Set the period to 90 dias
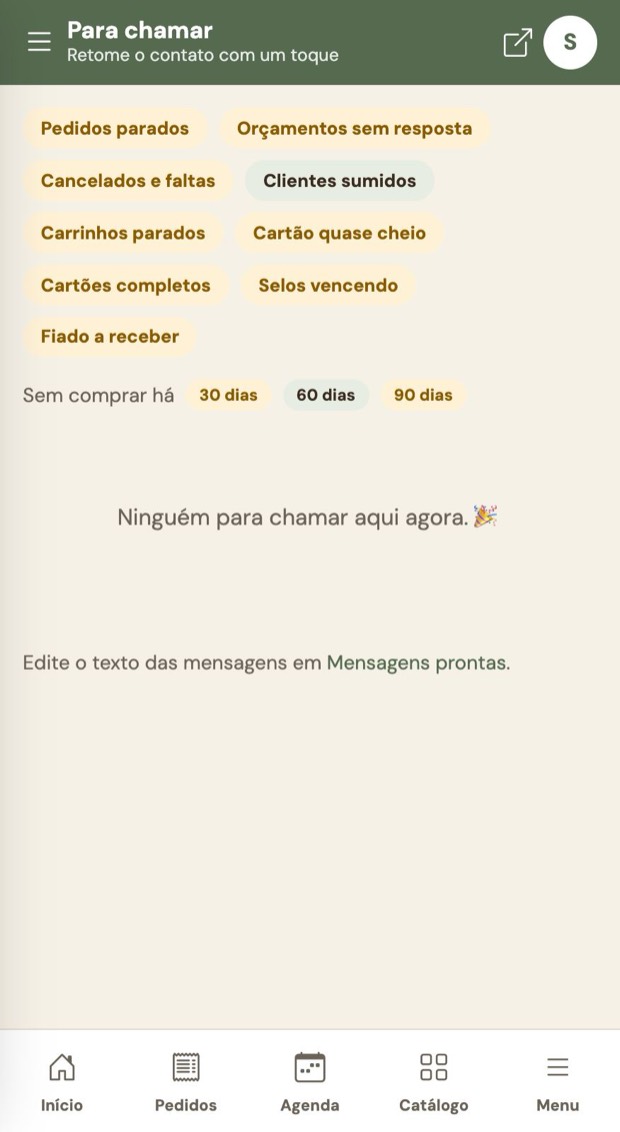Image resolution: width=620 pixels, height=1132 pixels. point(423,395)
